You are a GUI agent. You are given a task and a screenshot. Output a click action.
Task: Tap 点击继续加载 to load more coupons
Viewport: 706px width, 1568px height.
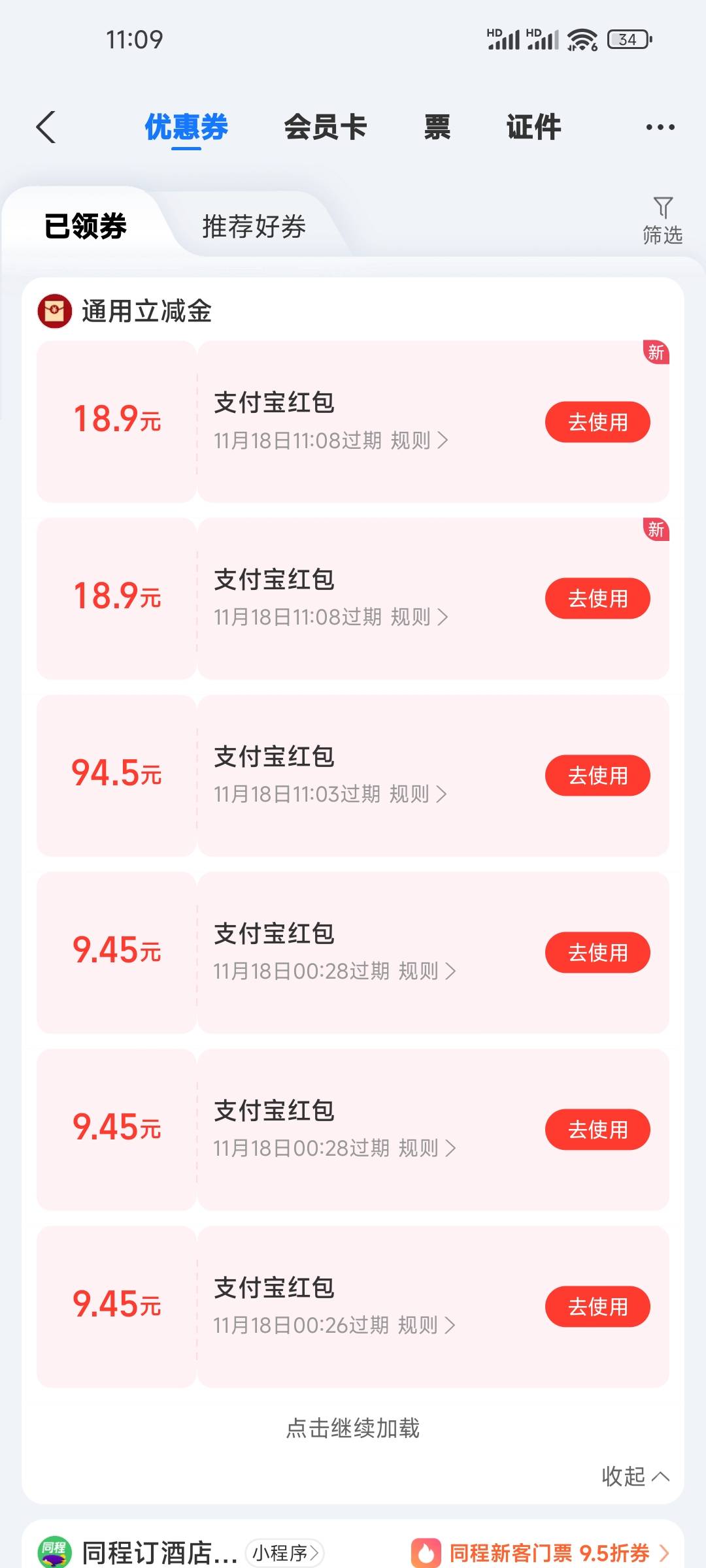click(x=353, y=1429)
